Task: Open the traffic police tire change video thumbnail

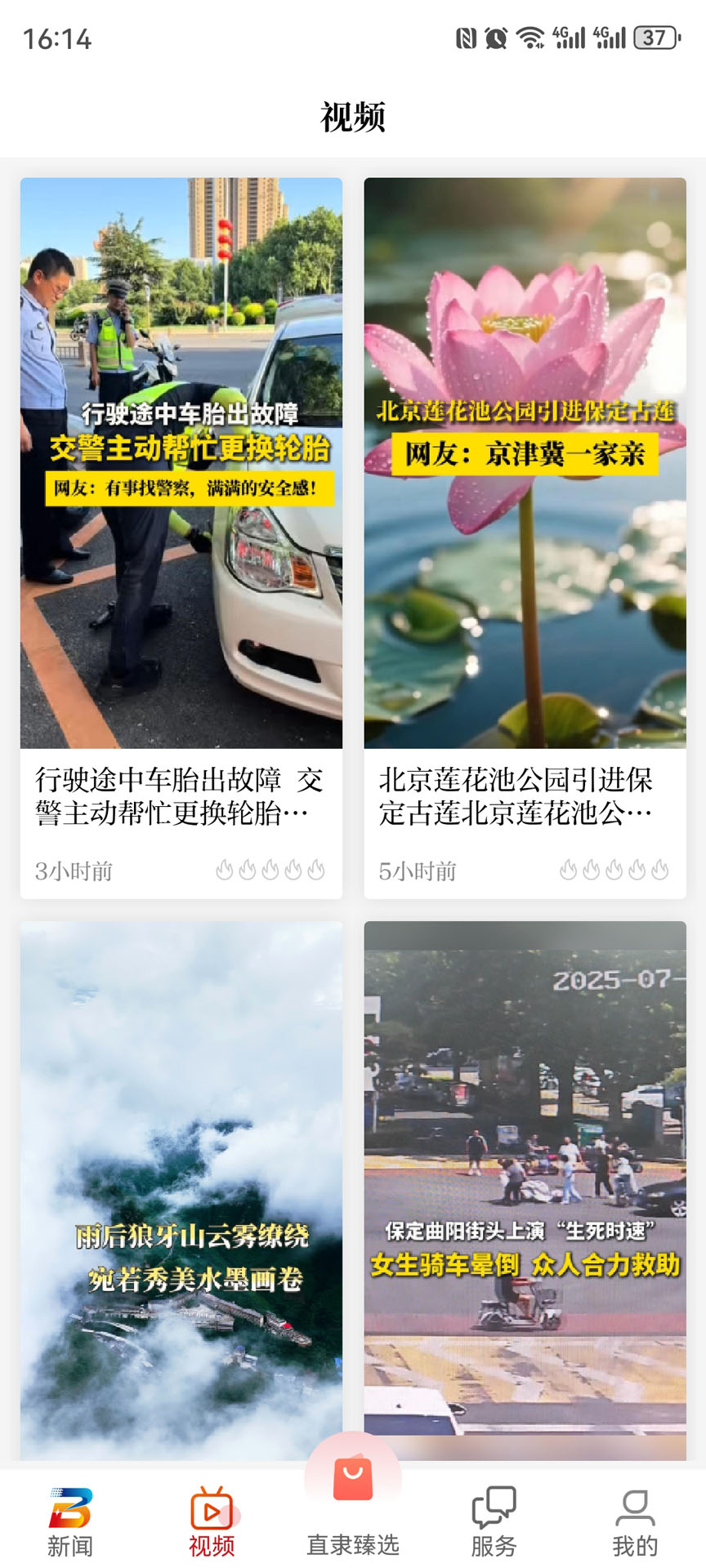Action: coord(180,461)
